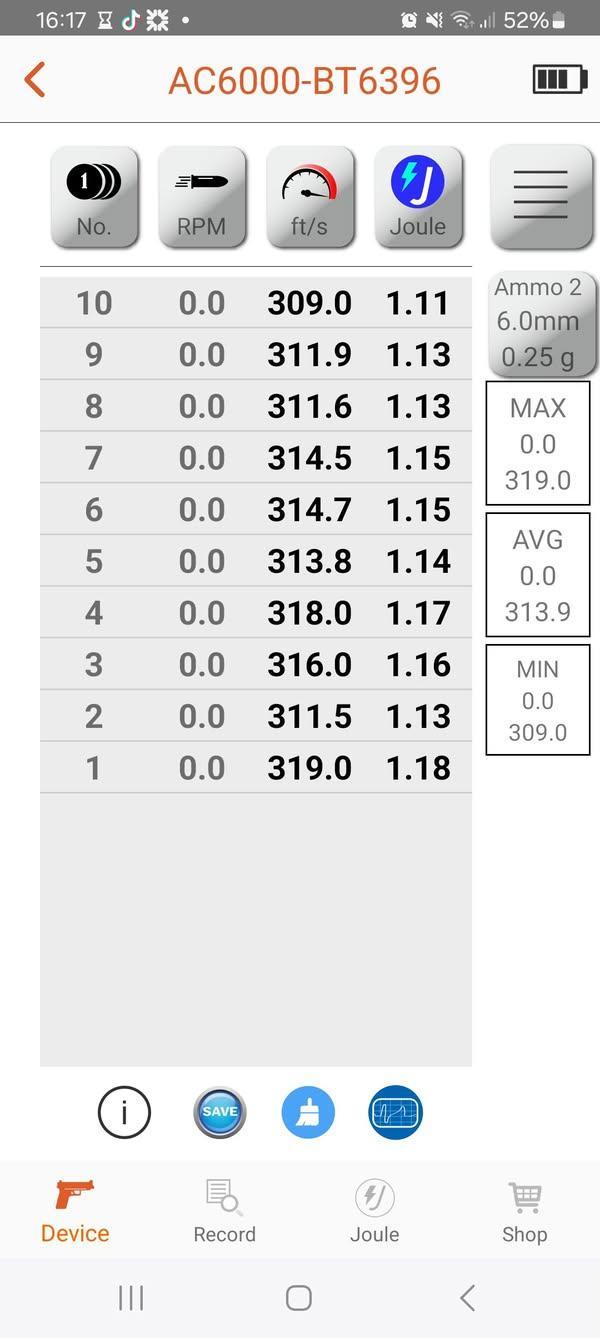Screen dimensions: 600x1338
Task: Open the Ammo 2 6.0mm selector
Action: click(x=538, y=322)
